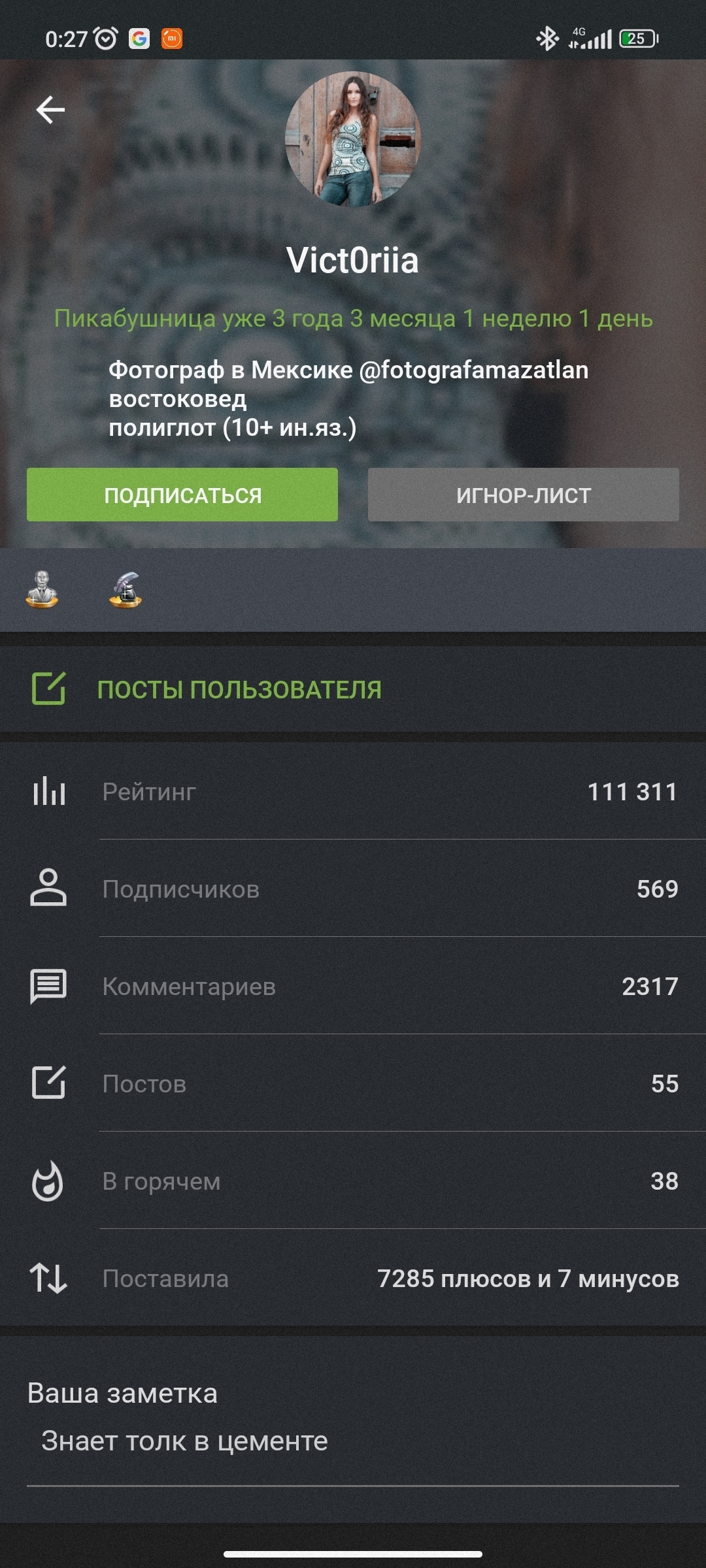The image size is (706, 1568).
Task: Open the quill and inkwell achievement badge
Action: (x=126, y=589)
